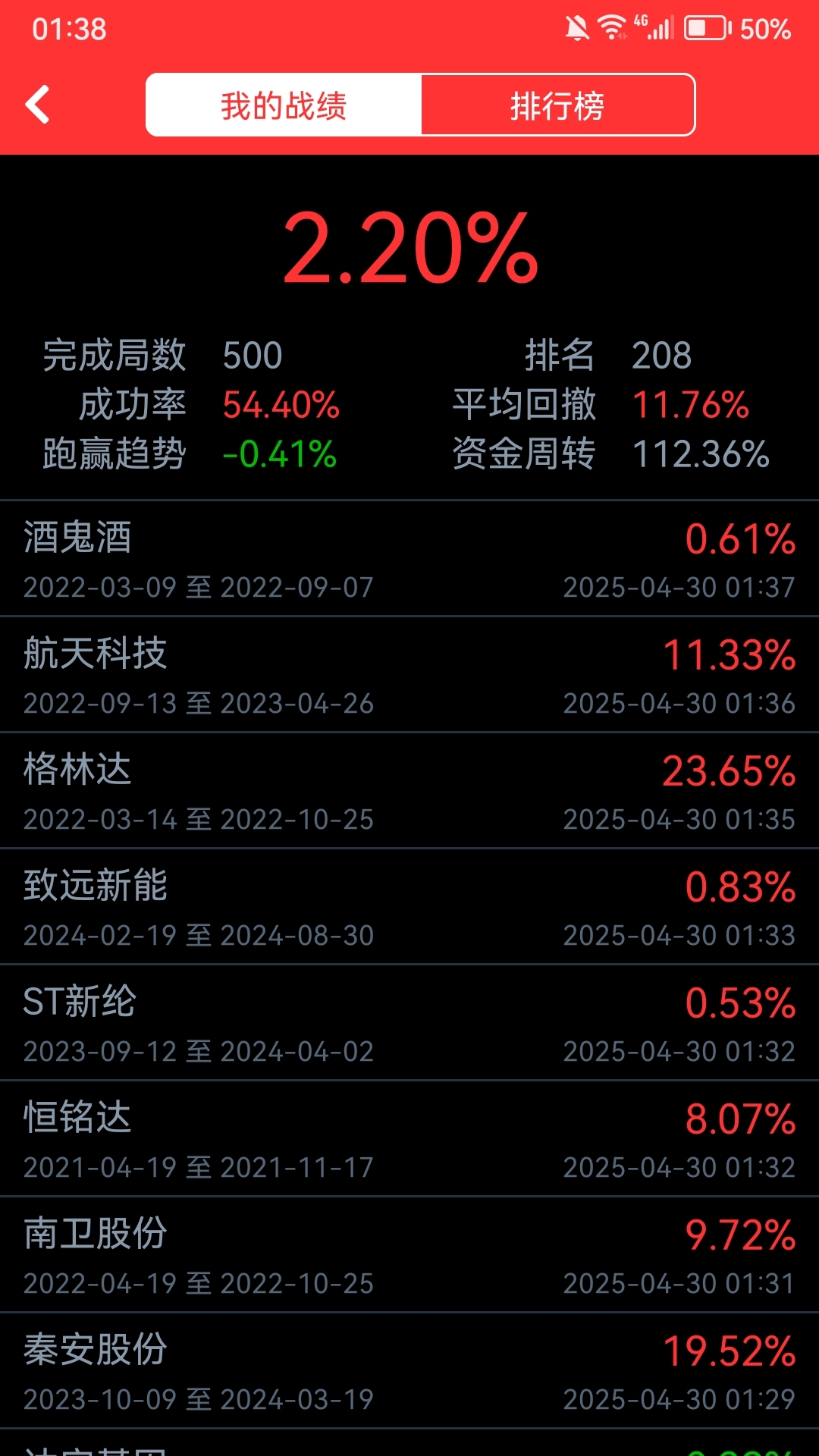
Task: Open the 航天科技 record
Action: [409, 675]
